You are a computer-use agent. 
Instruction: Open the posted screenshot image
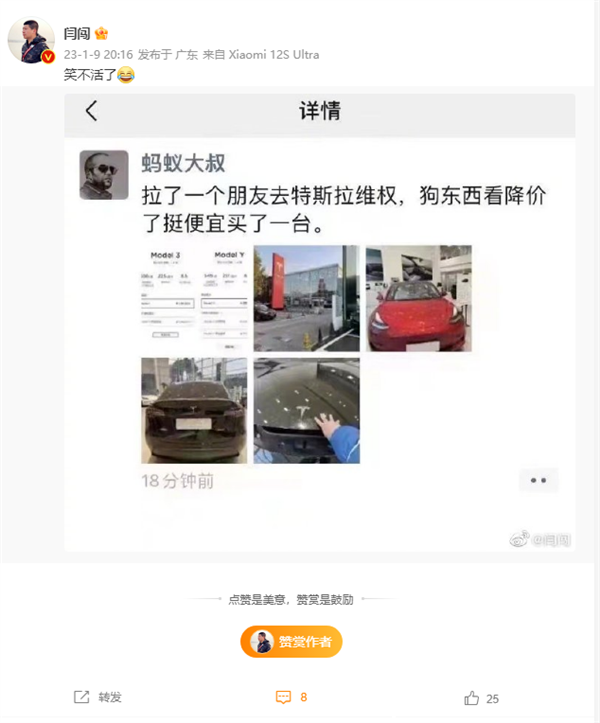click(319, 320)
